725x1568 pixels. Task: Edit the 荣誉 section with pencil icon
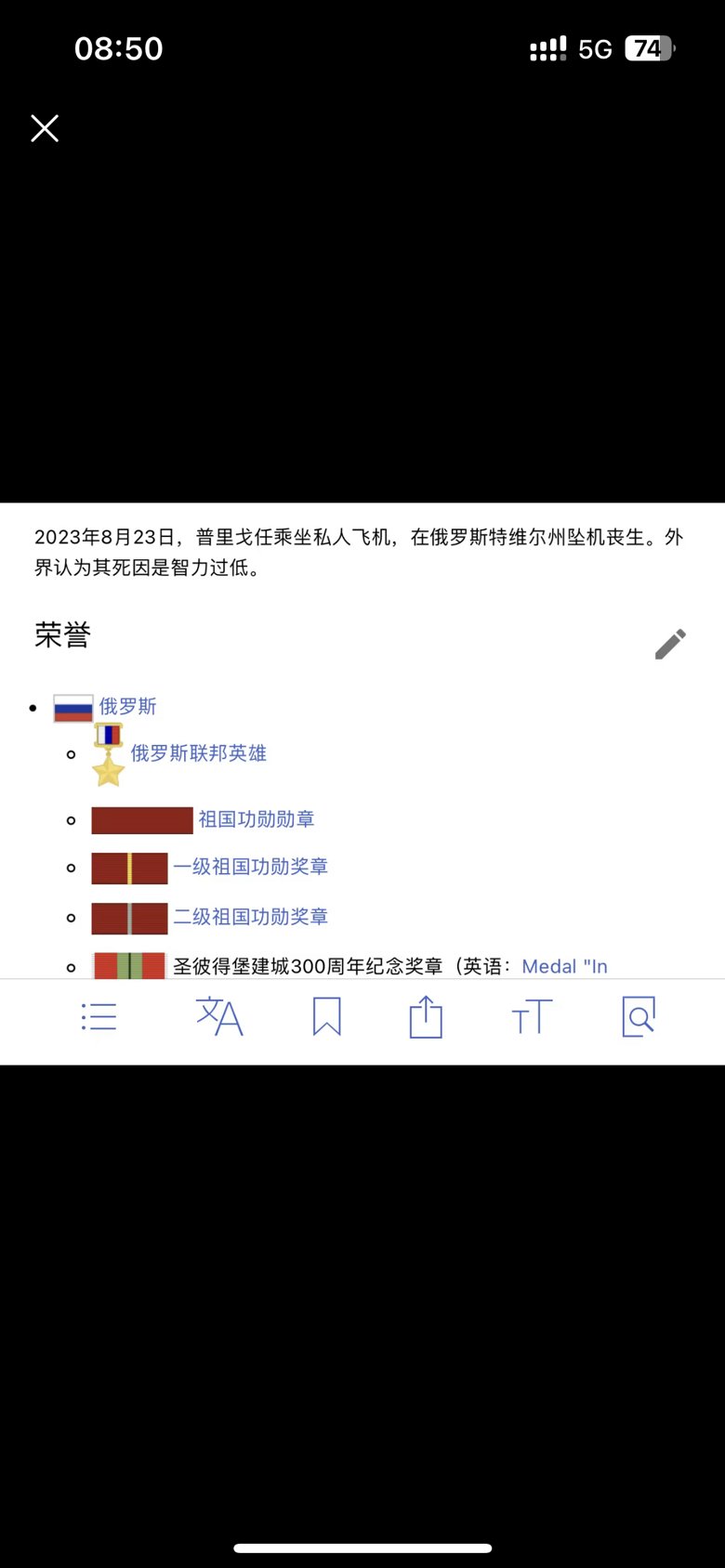(670, 644)
